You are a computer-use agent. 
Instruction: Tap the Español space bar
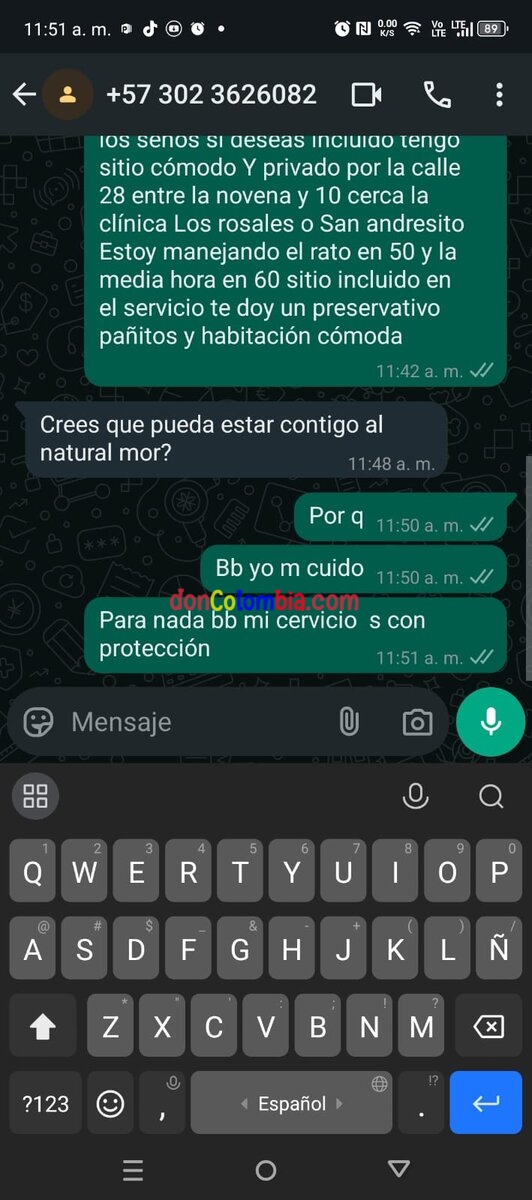click(292, 1103)
